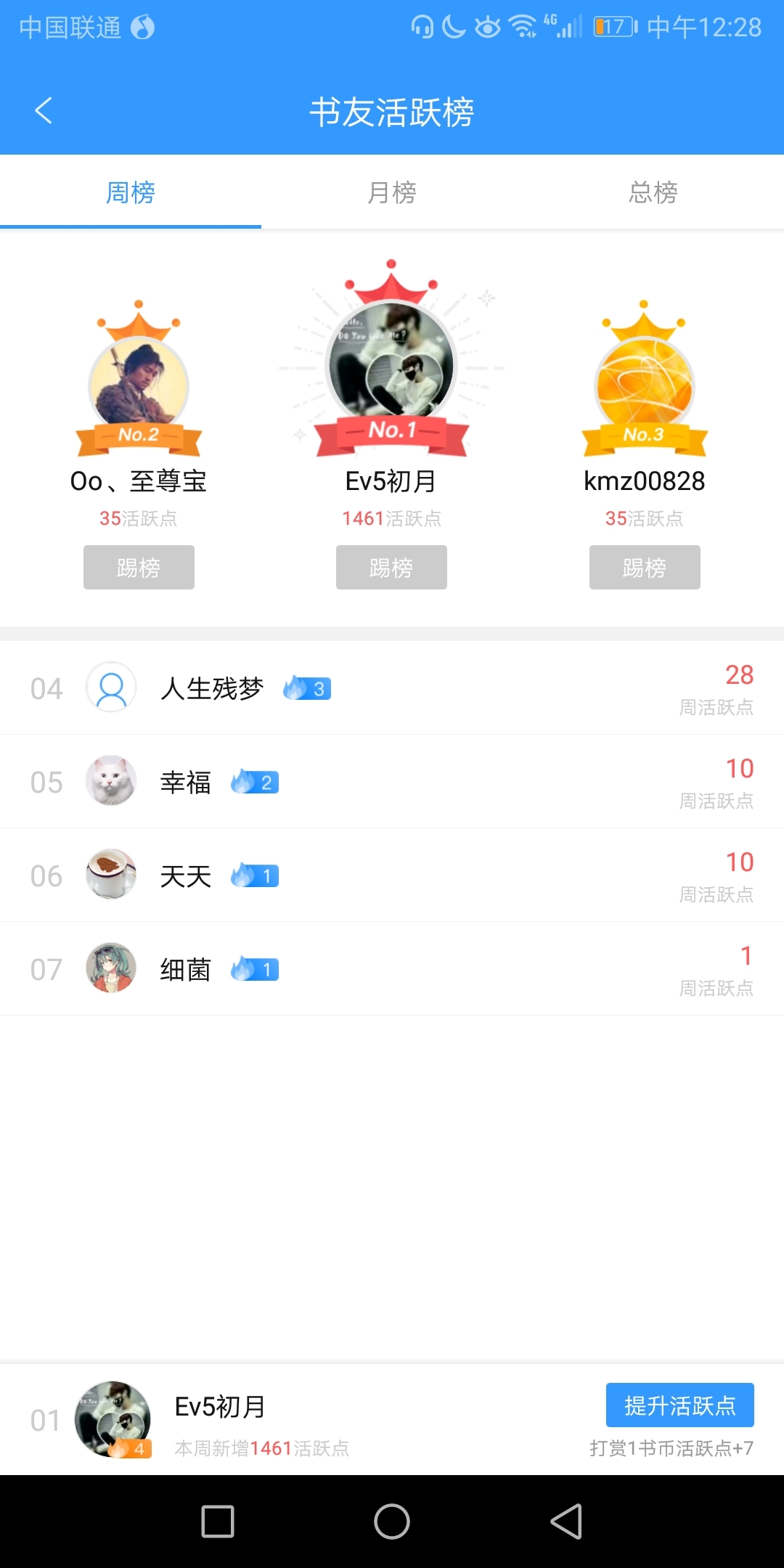Viewport: 784px width, 1568px height.
Task: Tap 踢榜 button under kmz00828
Action: [x=645, y=567]
